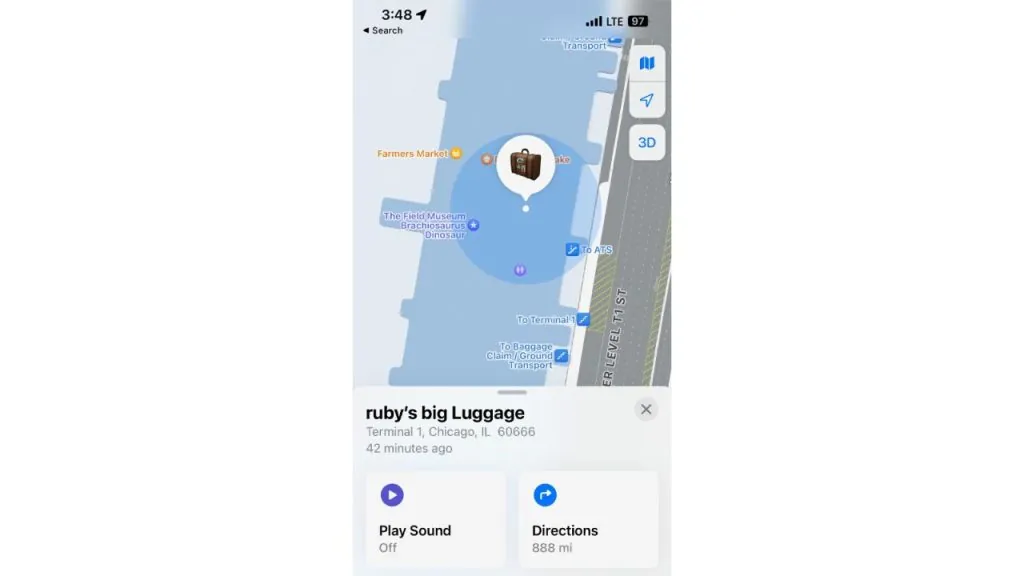
Task: Play sound on the luggage AirTag
Action: 435,519
